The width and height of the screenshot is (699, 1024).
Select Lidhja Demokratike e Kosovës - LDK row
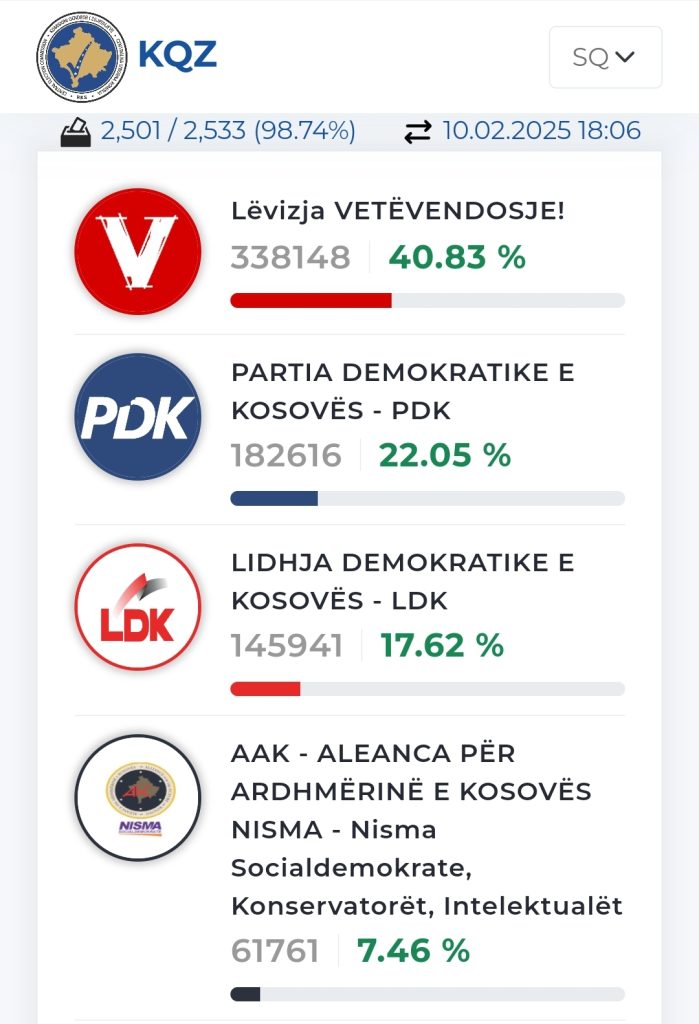point(402,581)
